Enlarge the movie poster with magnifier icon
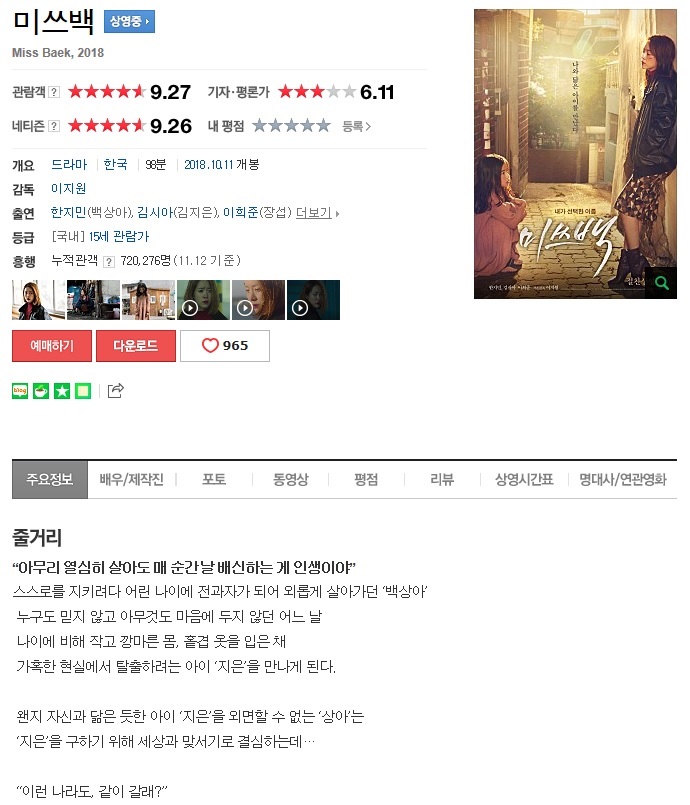The image size is (690, 805). point(661,283)
